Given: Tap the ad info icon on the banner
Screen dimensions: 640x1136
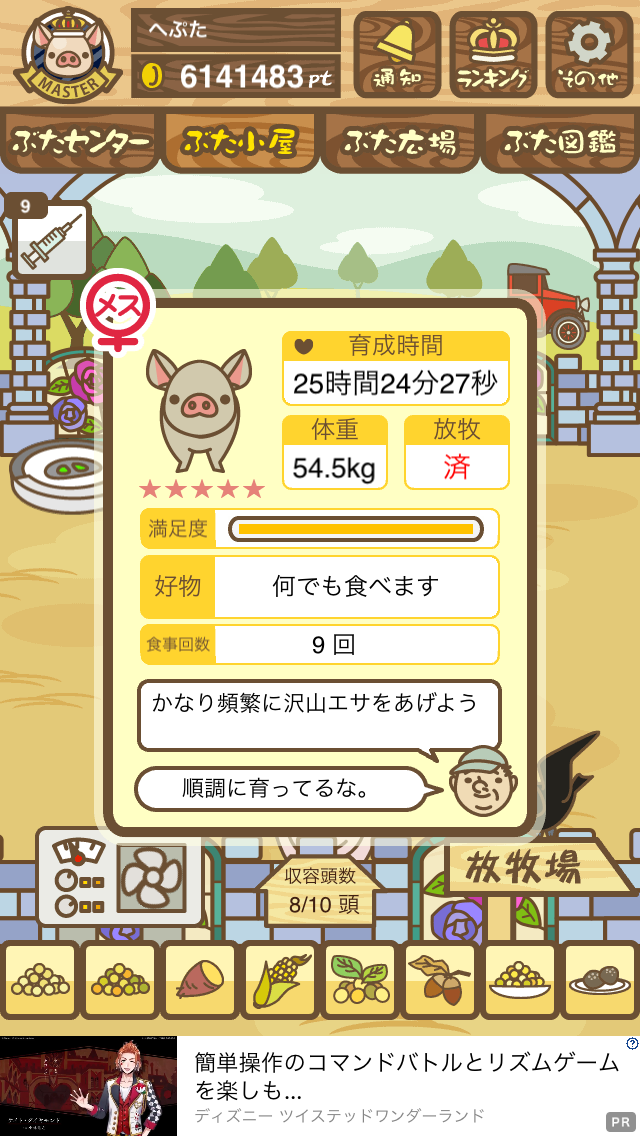Looking at the screenshot, I should click(x=632, y=1043).
